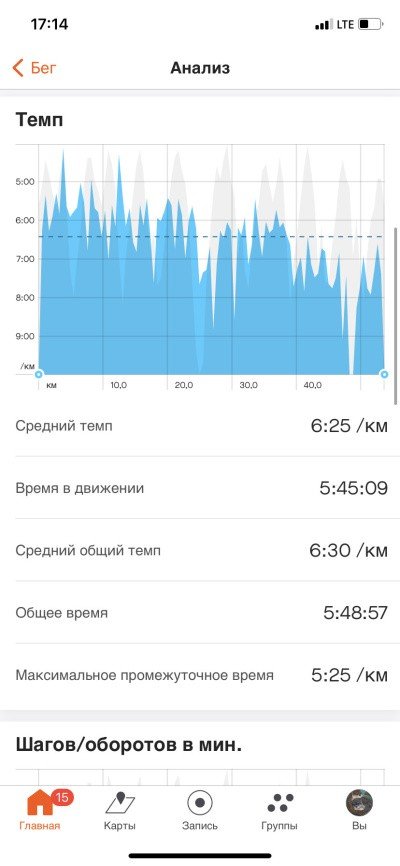Viewport: 400px width, 866px height.
Task: Go to the Вы profile tab
Action: coord(359,810)
